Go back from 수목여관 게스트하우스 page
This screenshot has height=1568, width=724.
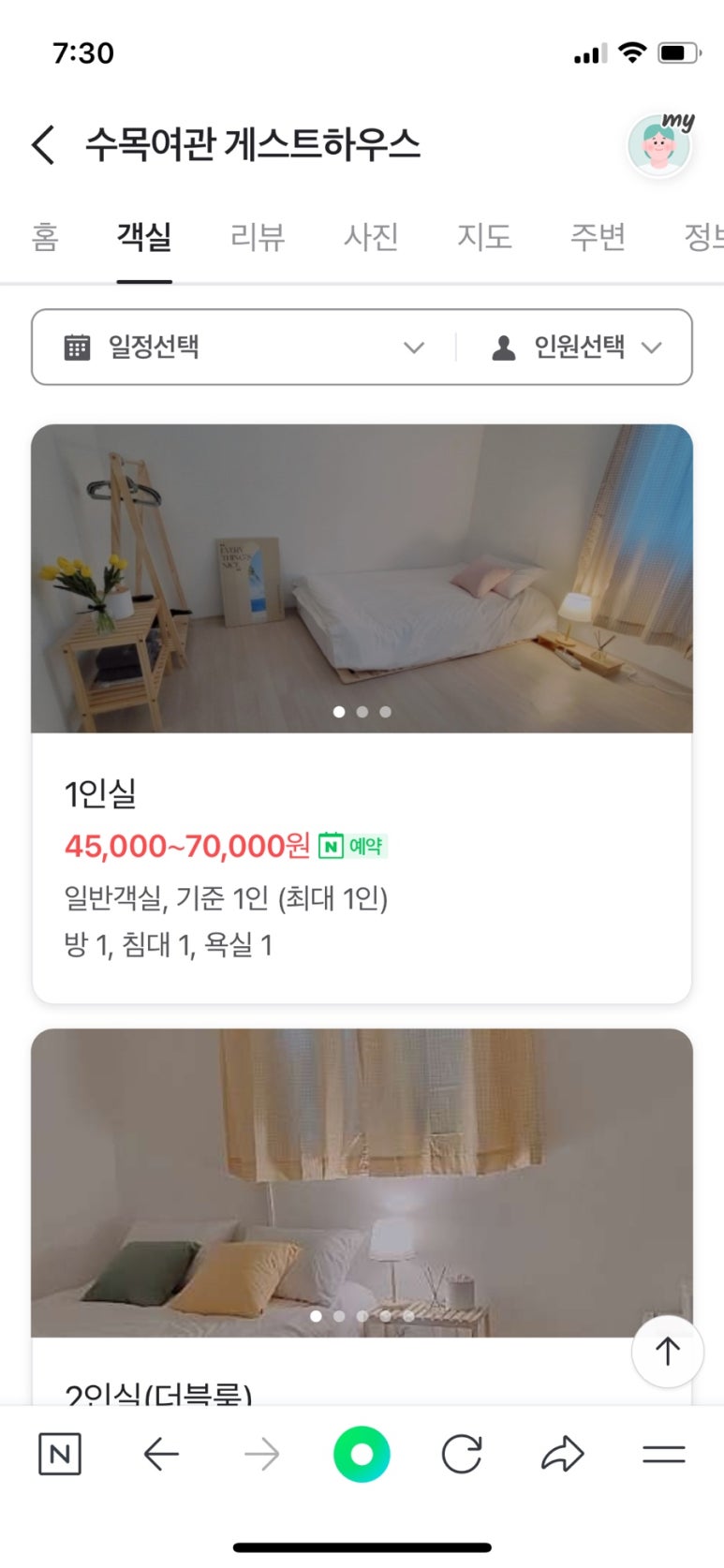pos(43,145)
